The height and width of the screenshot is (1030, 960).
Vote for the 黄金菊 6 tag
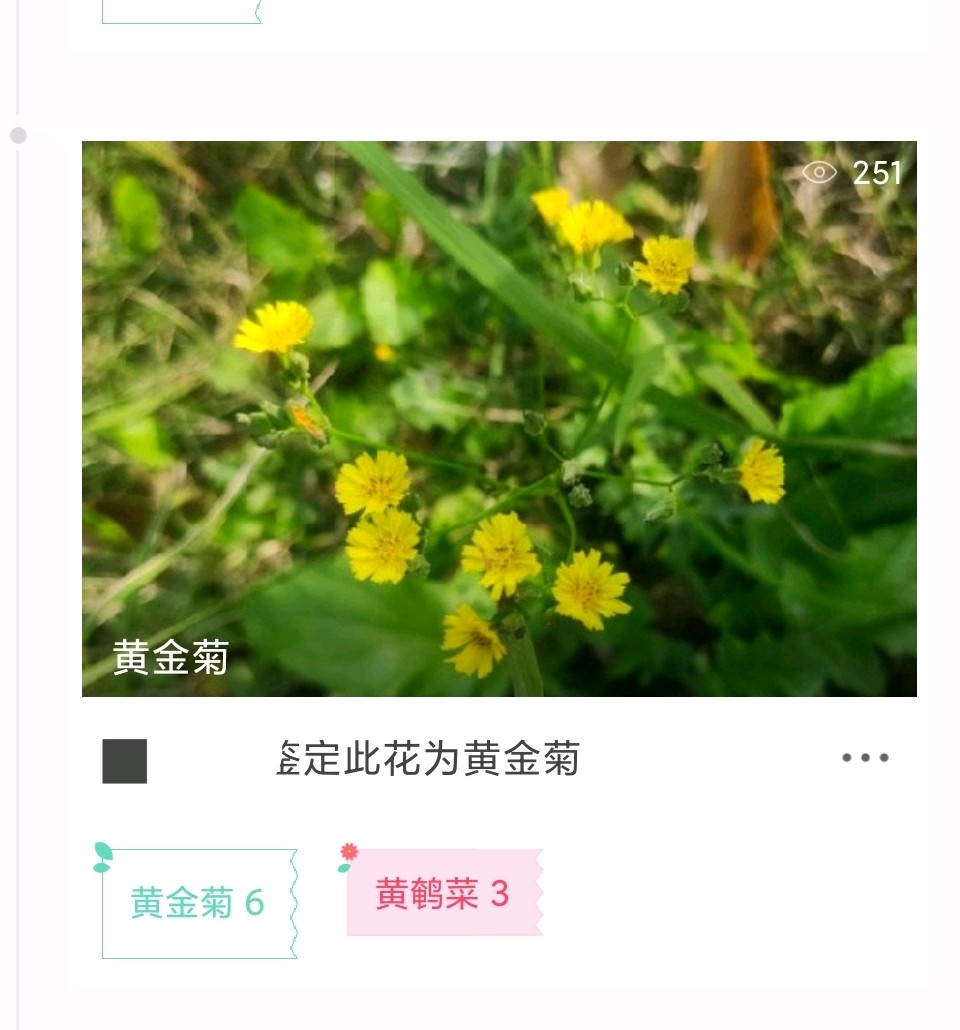199,903
